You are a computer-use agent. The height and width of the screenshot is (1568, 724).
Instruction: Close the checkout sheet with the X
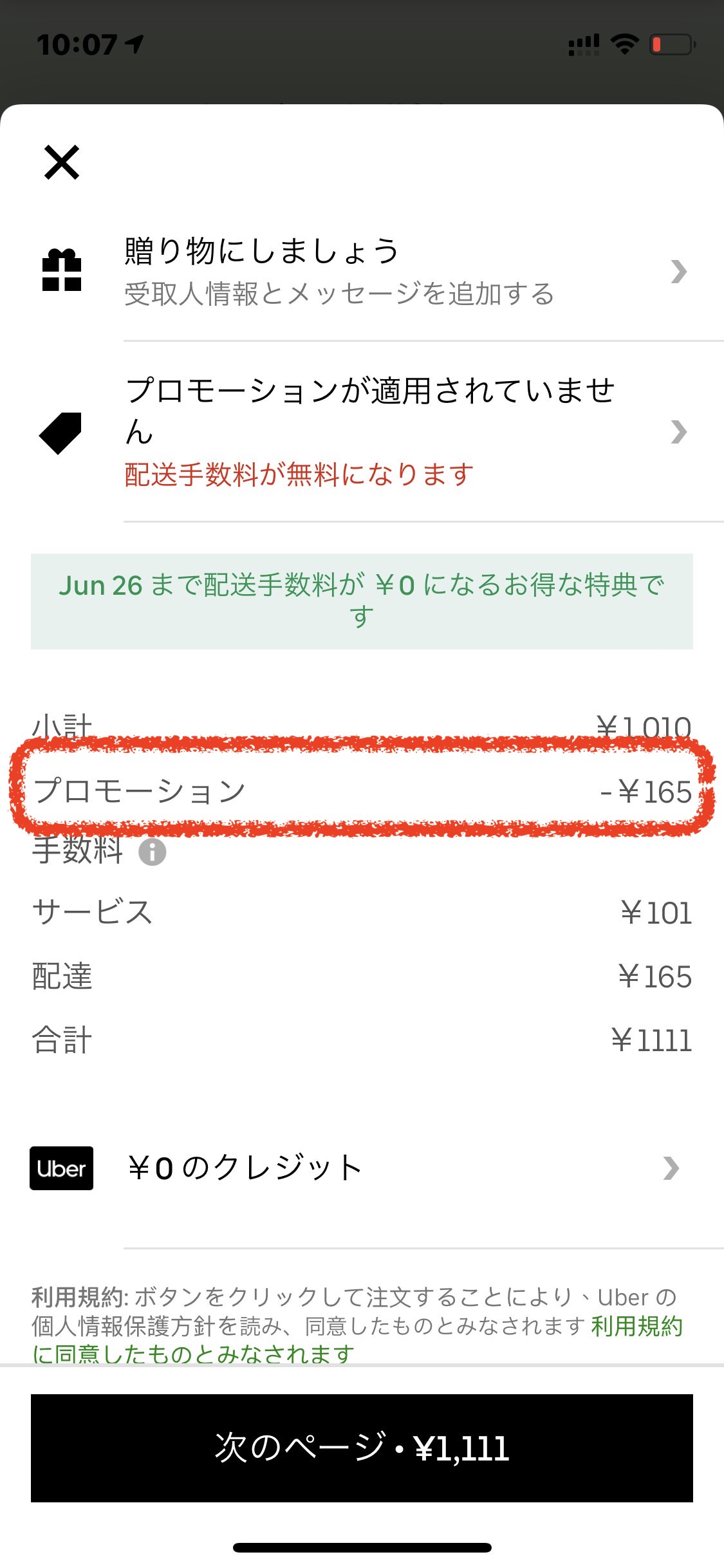[62, 162]
